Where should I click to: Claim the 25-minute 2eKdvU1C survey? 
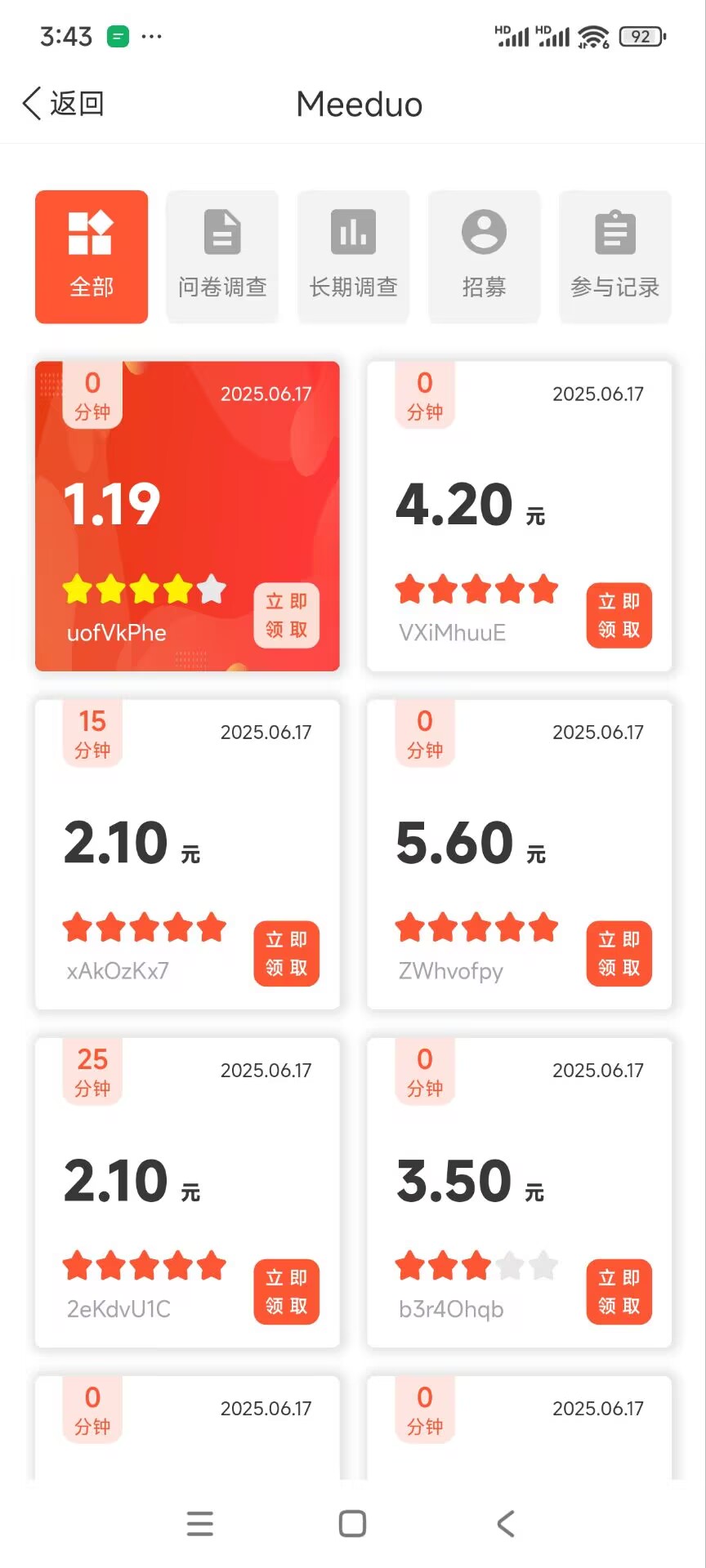287,1292
